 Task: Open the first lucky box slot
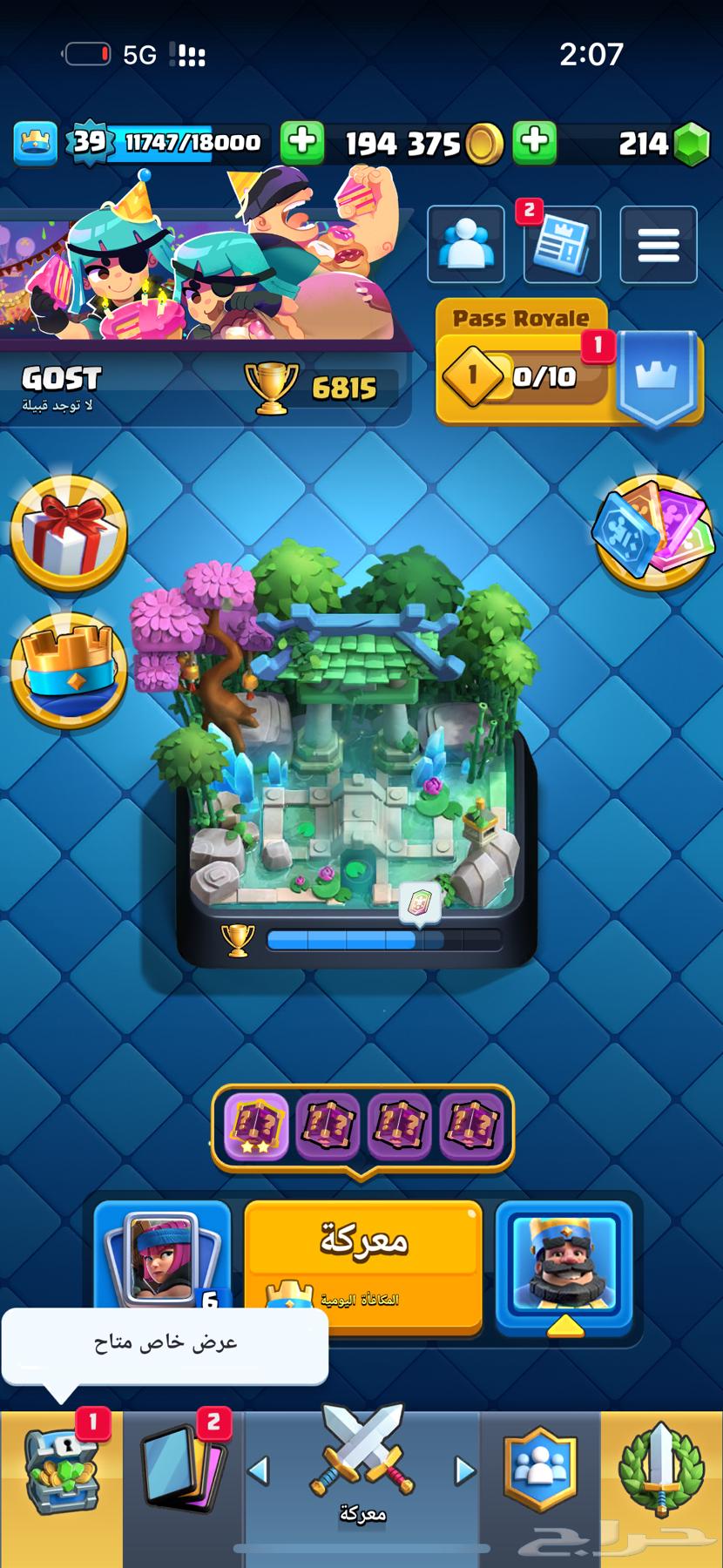click(256, 1127)
